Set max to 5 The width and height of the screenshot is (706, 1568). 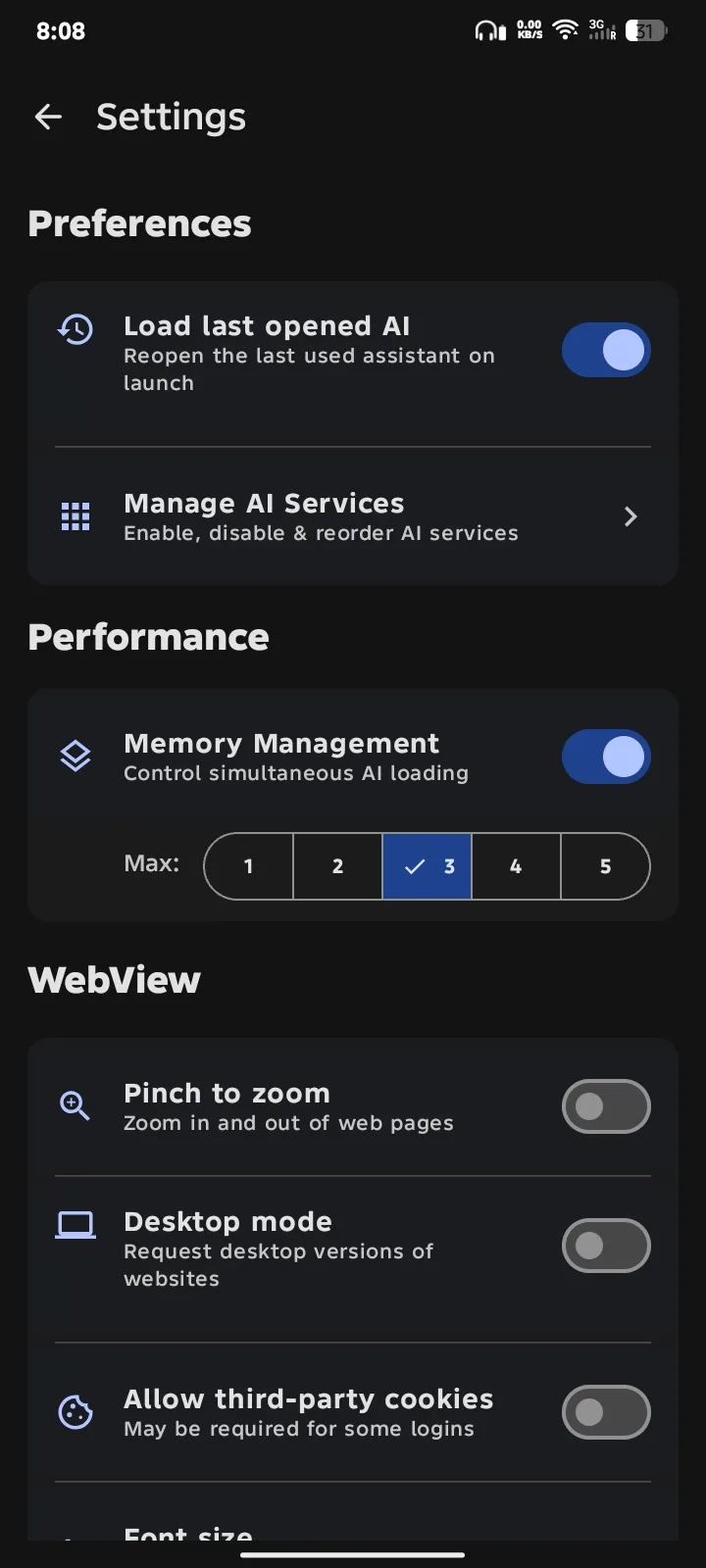605,866
